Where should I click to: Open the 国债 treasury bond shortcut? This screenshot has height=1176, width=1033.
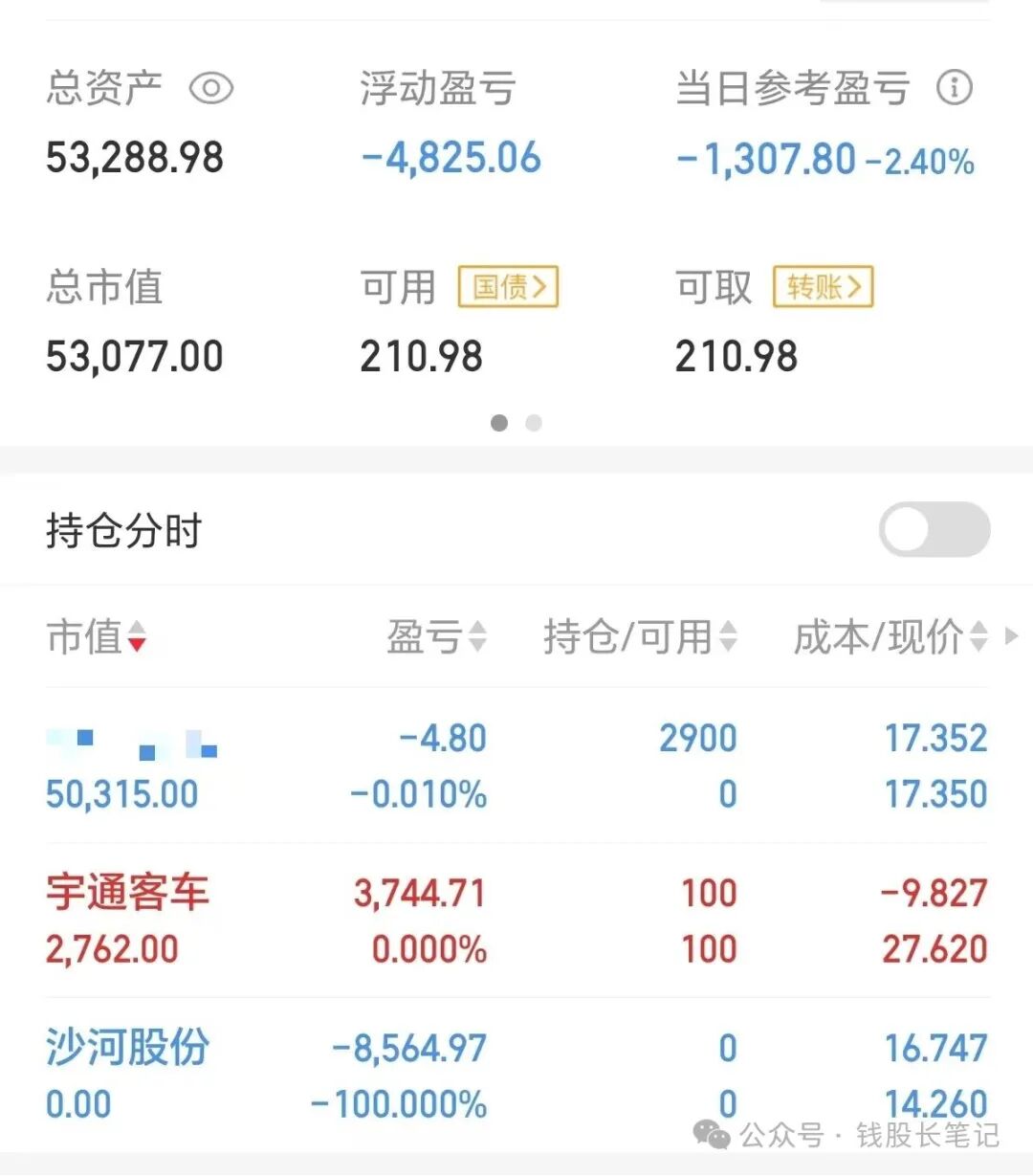coord(508,287)
